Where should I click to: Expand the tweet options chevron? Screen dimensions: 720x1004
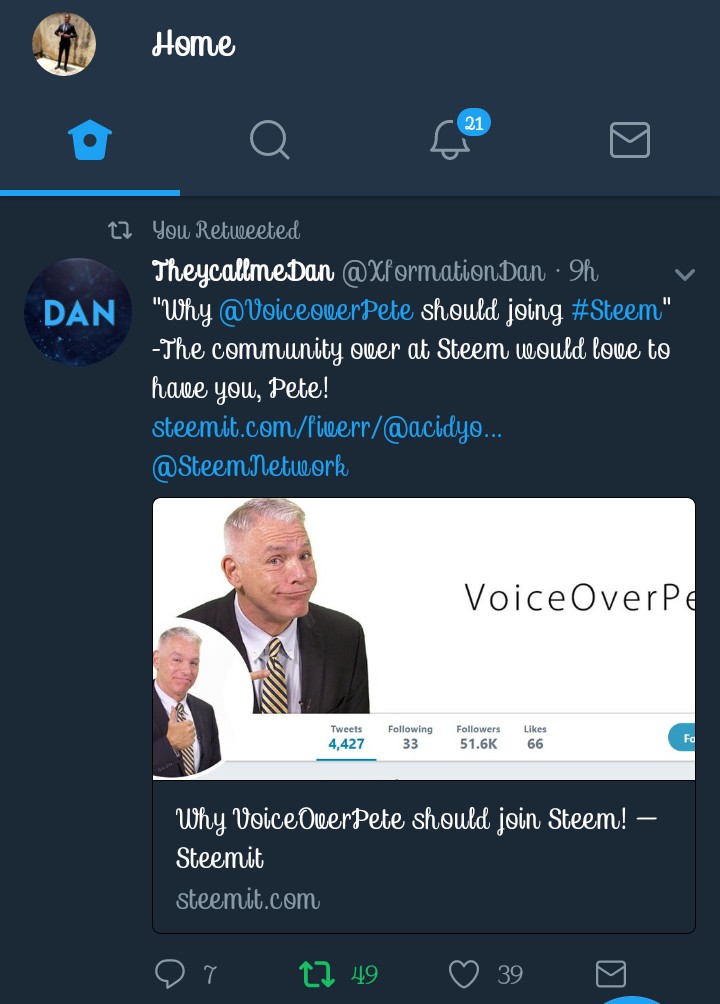[685, 274]
